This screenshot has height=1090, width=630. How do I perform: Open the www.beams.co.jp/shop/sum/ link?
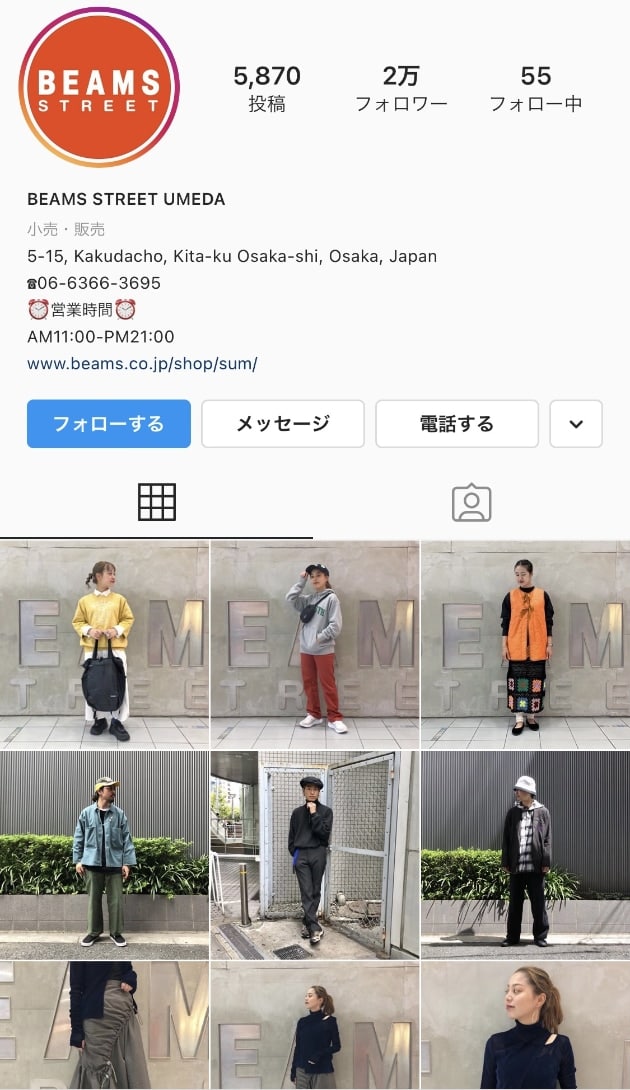click(x=142, y=364)
